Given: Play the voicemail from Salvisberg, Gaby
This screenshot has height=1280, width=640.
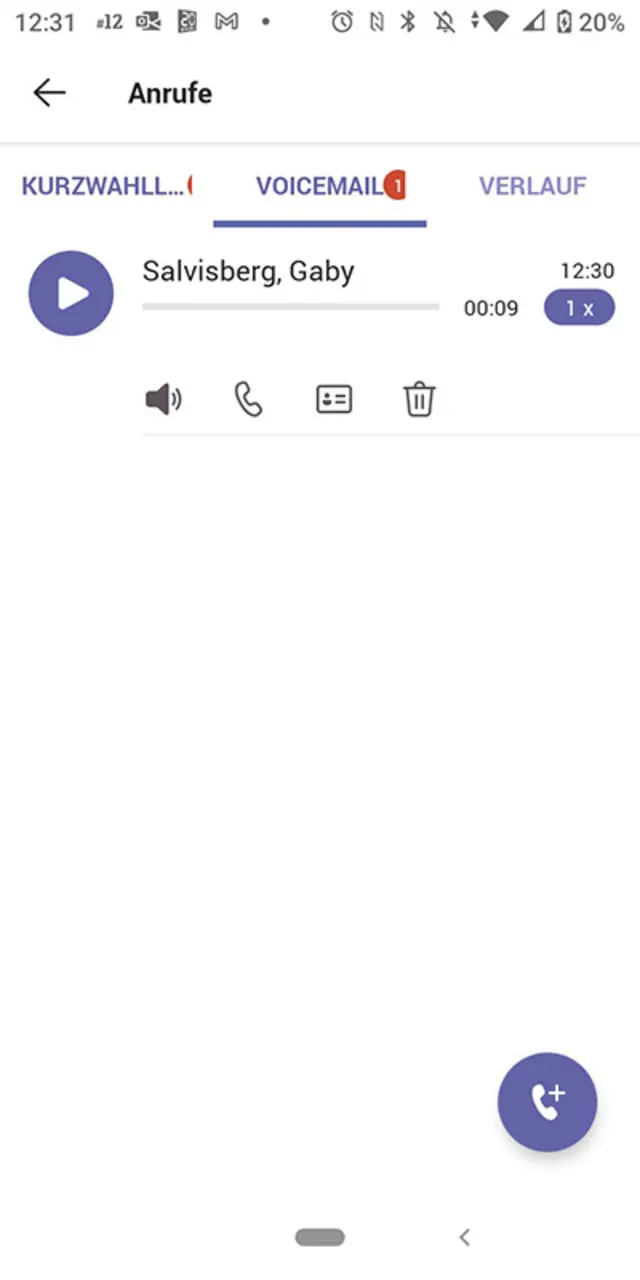Looking at the screenshot, I should (71, 293).
